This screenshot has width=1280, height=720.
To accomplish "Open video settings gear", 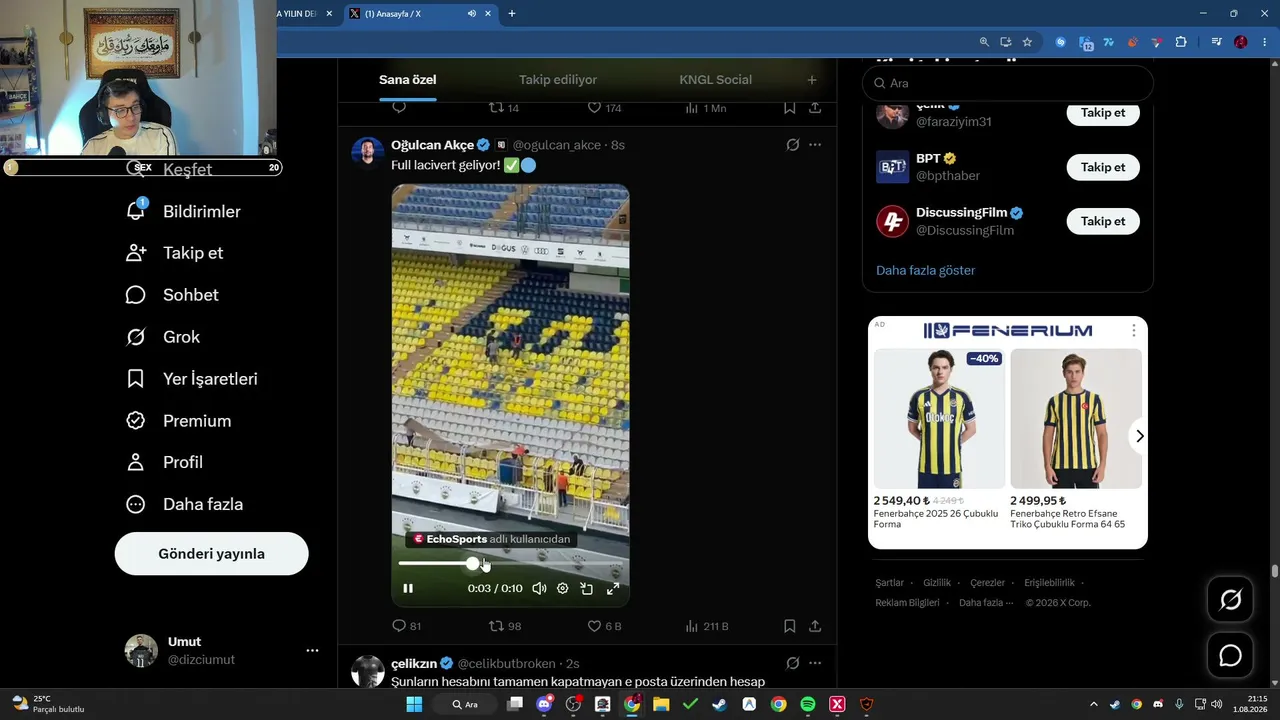I will pos(563,588).
